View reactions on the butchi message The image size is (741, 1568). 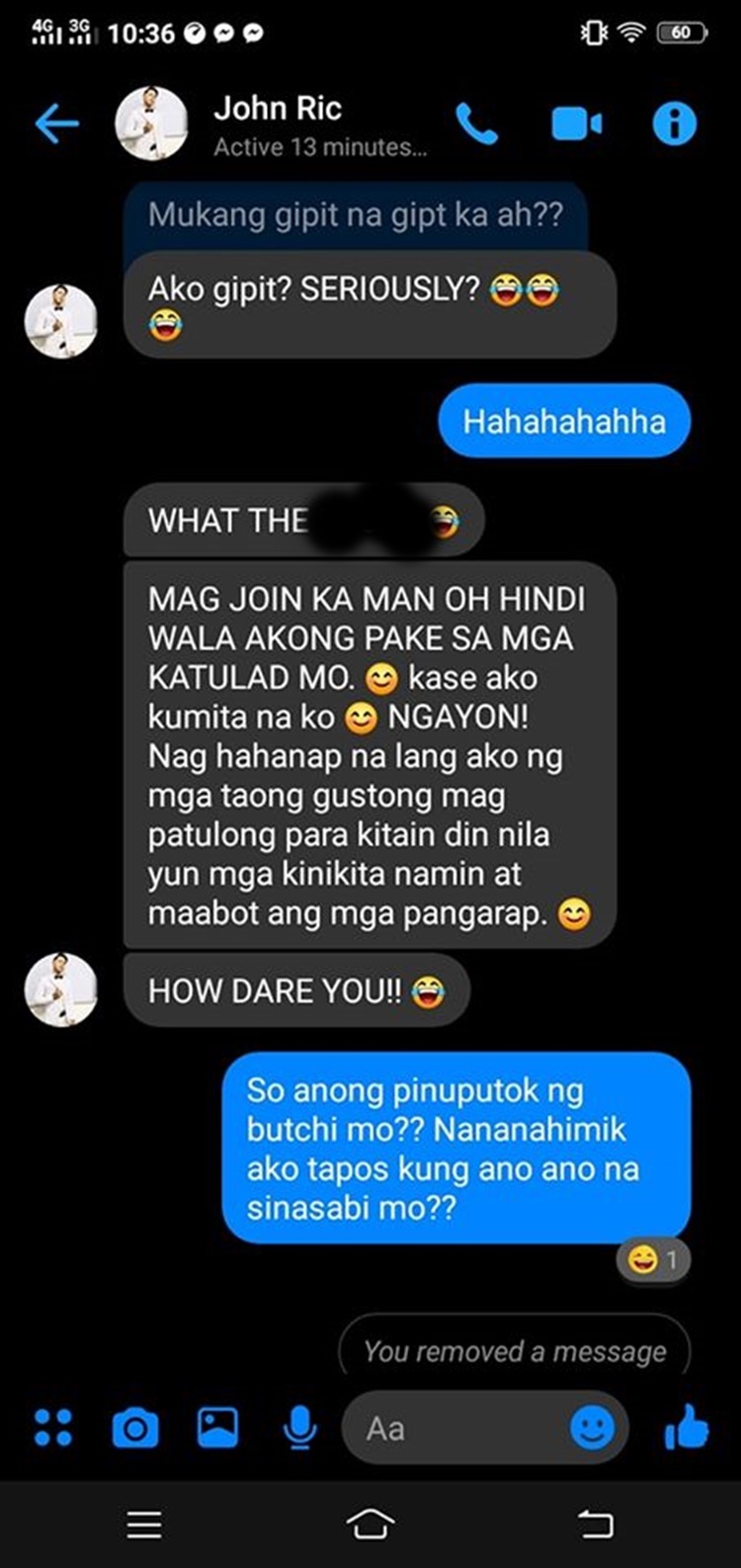[x=653, y=1260]
